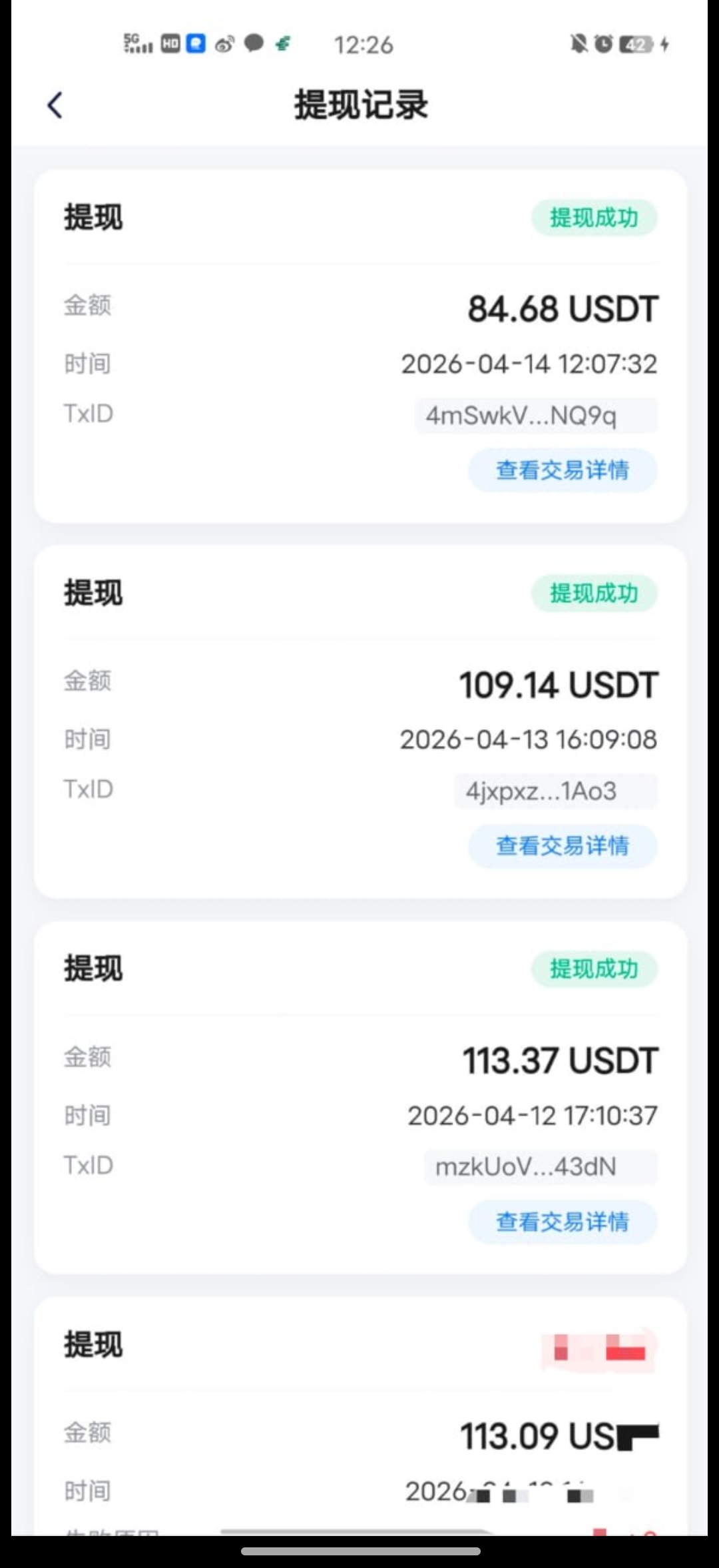The height and width of the screenshot is (1568, 719).
Task: Tap the 提现成功 badge on the 109.14 USDT record
Action: [595, 592]
